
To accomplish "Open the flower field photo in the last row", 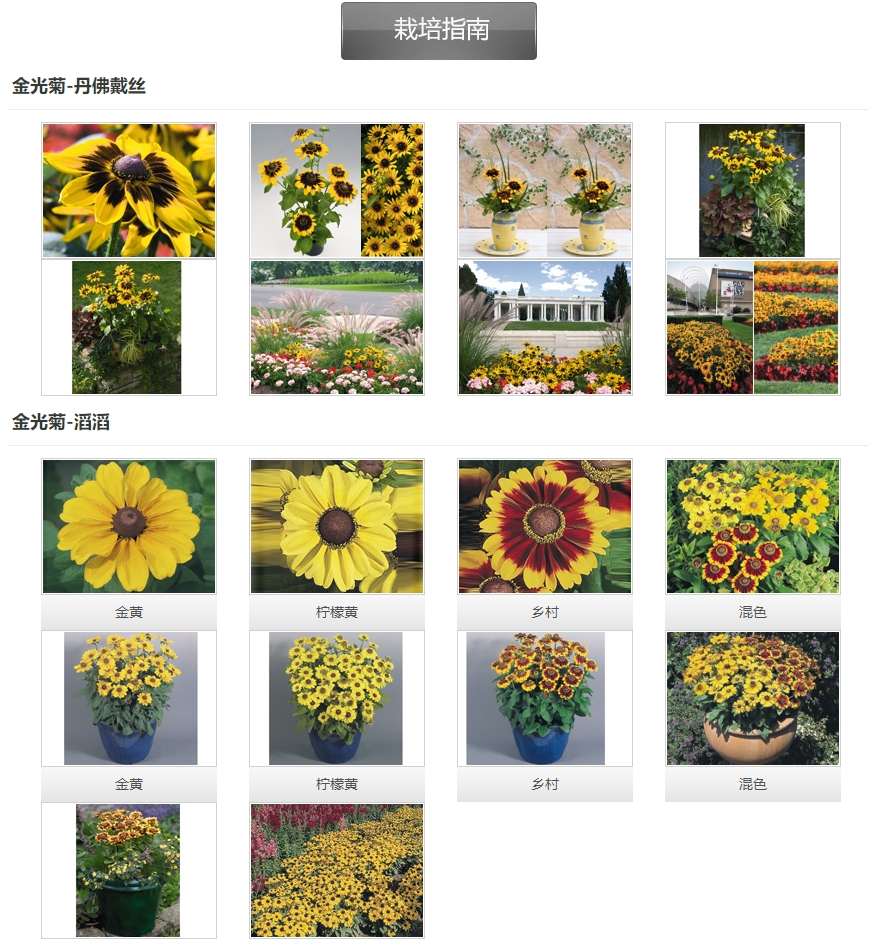I will pyautogui.click(x=337, y=870).
